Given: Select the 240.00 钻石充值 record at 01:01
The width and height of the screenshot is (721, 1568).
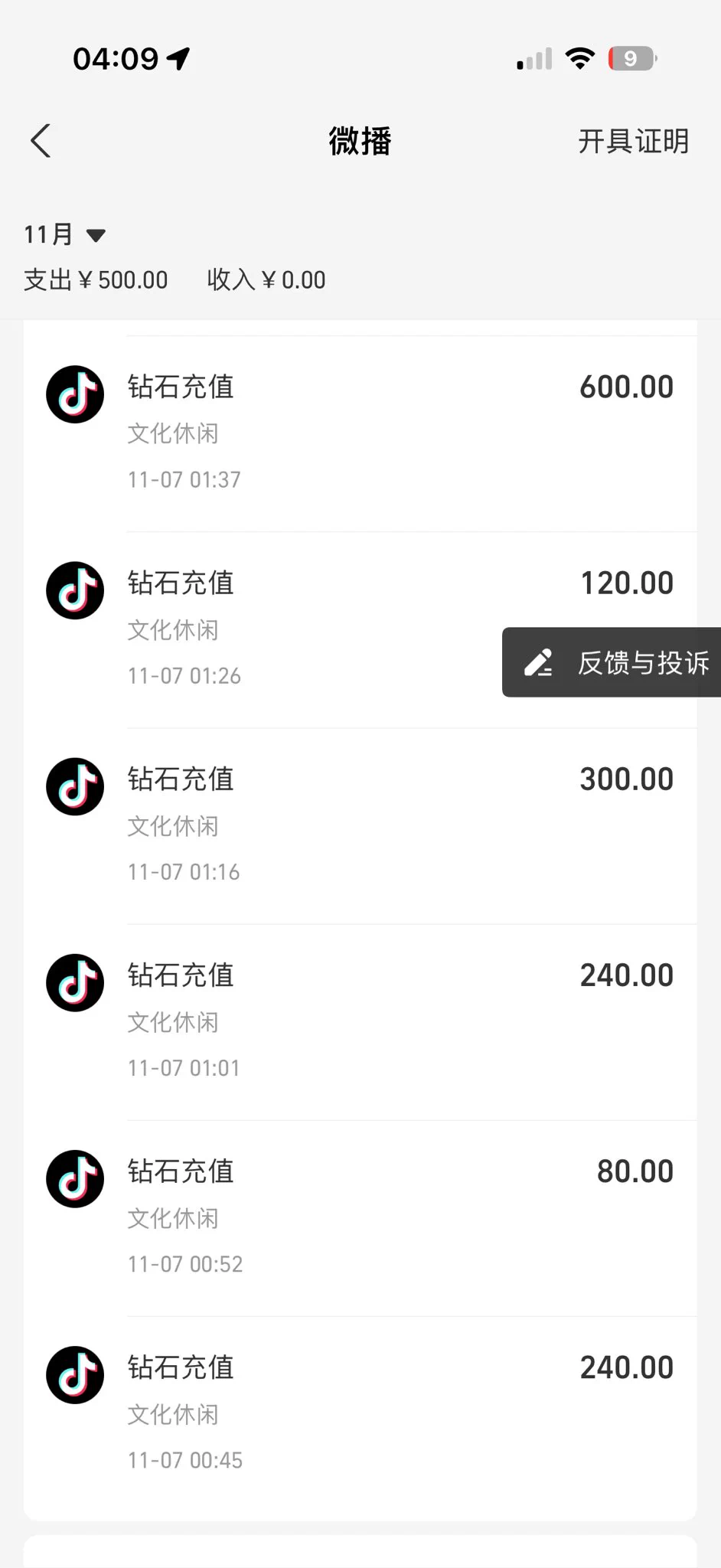Looking at the screenshot, I should click(360, 1021).
